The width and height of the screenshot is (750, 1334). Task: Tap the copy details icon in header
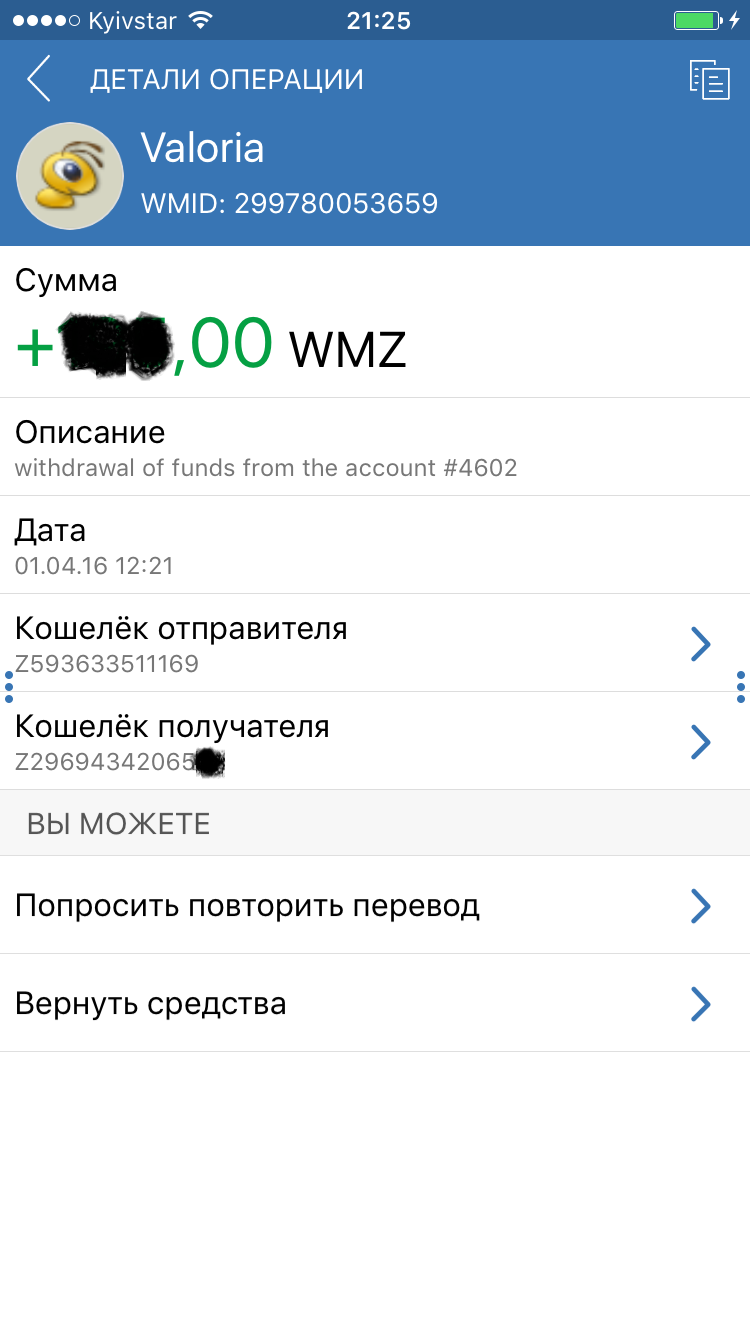(710, 80)
